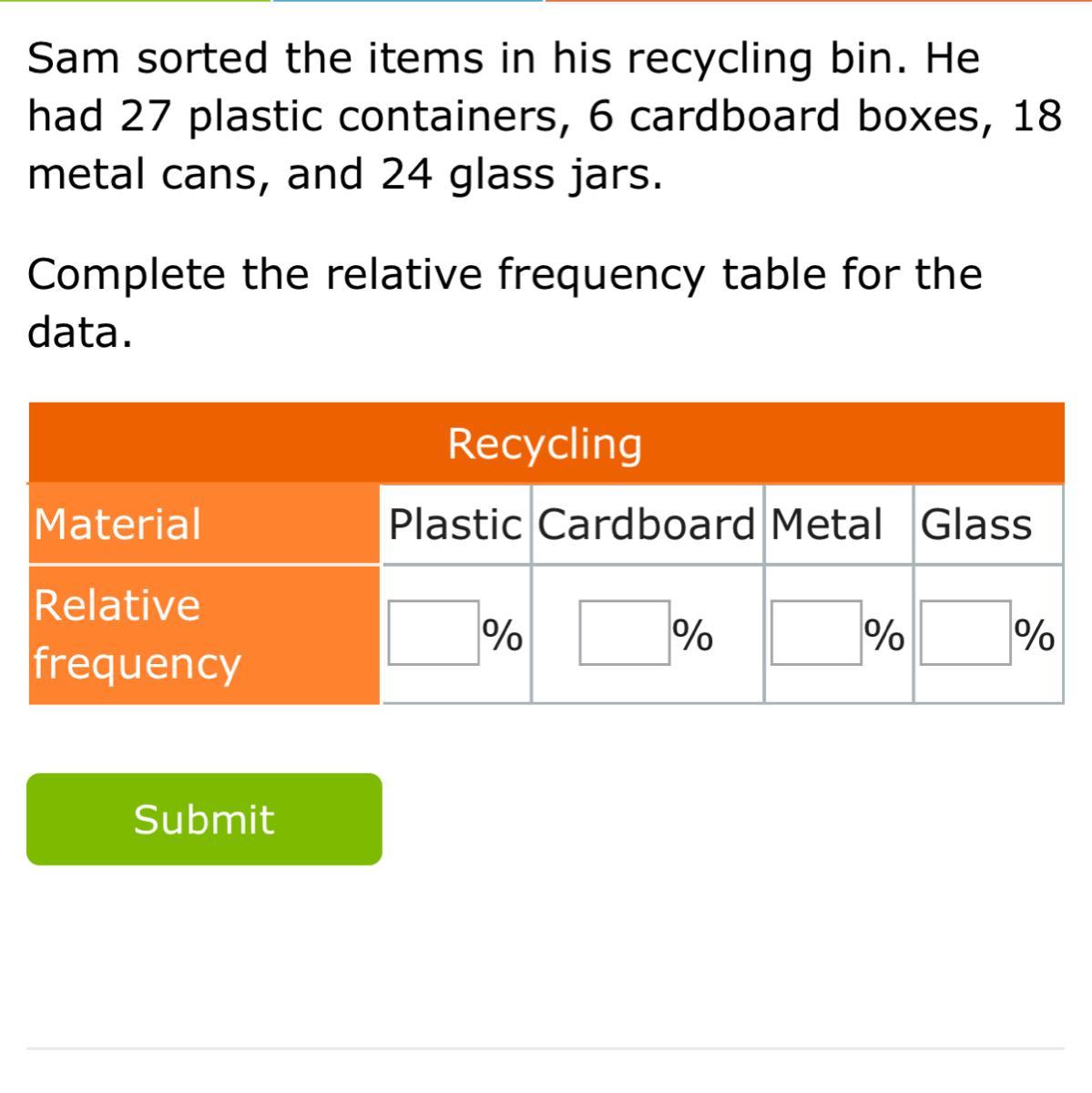Enter the Glass percentage answer field
1092x1093 pixels.
click(x=964, y=632)
